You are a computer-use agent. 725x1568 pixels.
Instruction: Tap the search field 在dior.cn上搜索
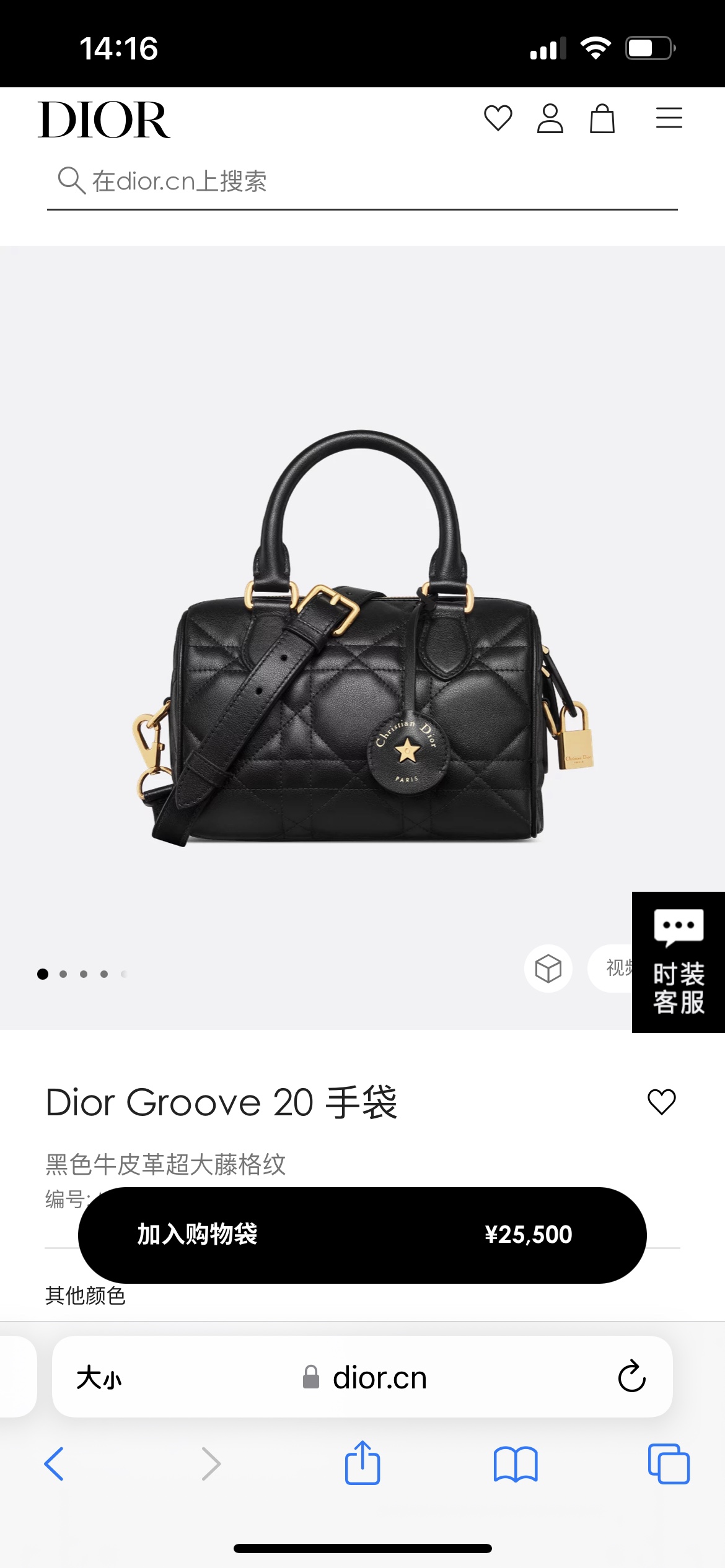(362, 181)
